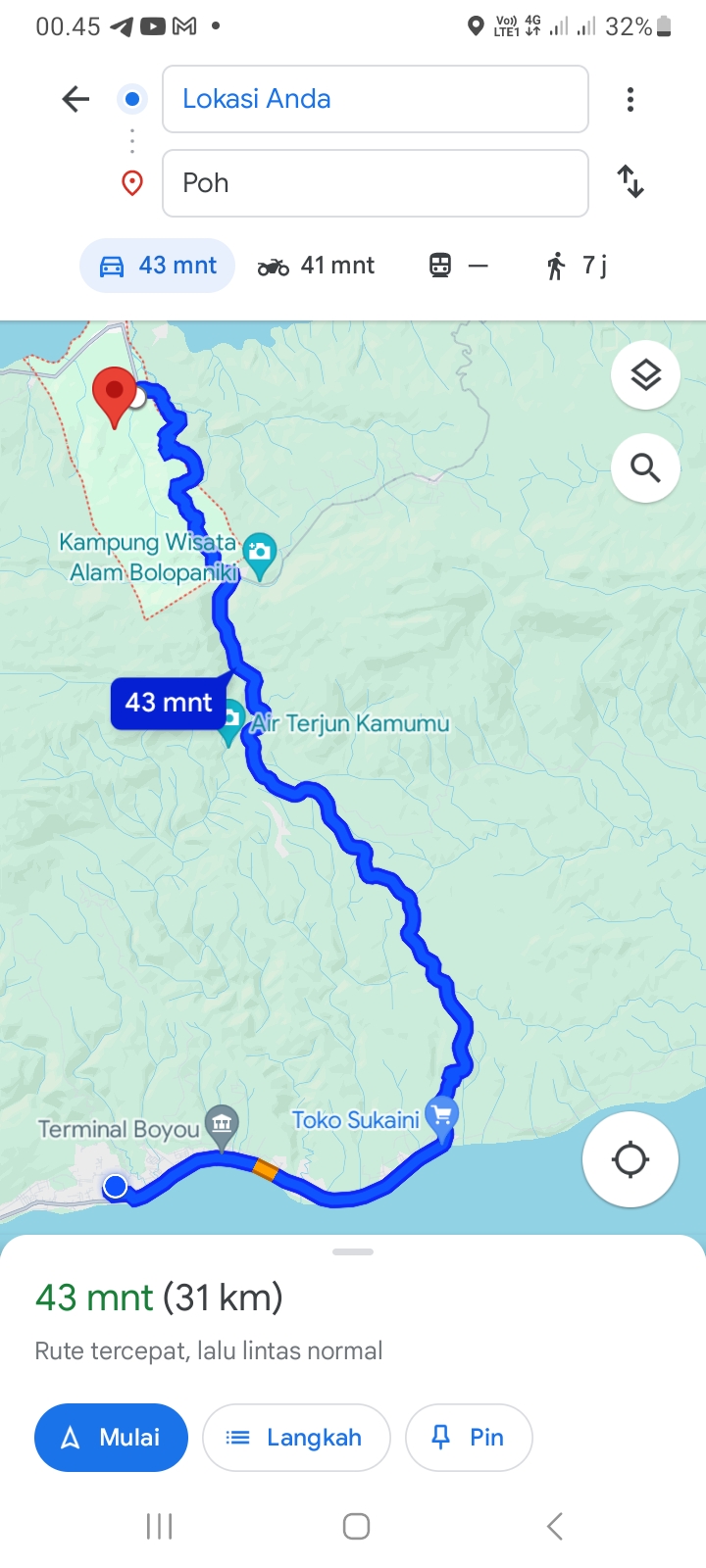Center map on my current location
Image resolution: width=706 pixels, height=1568 pixels.
click(630, 1159)
